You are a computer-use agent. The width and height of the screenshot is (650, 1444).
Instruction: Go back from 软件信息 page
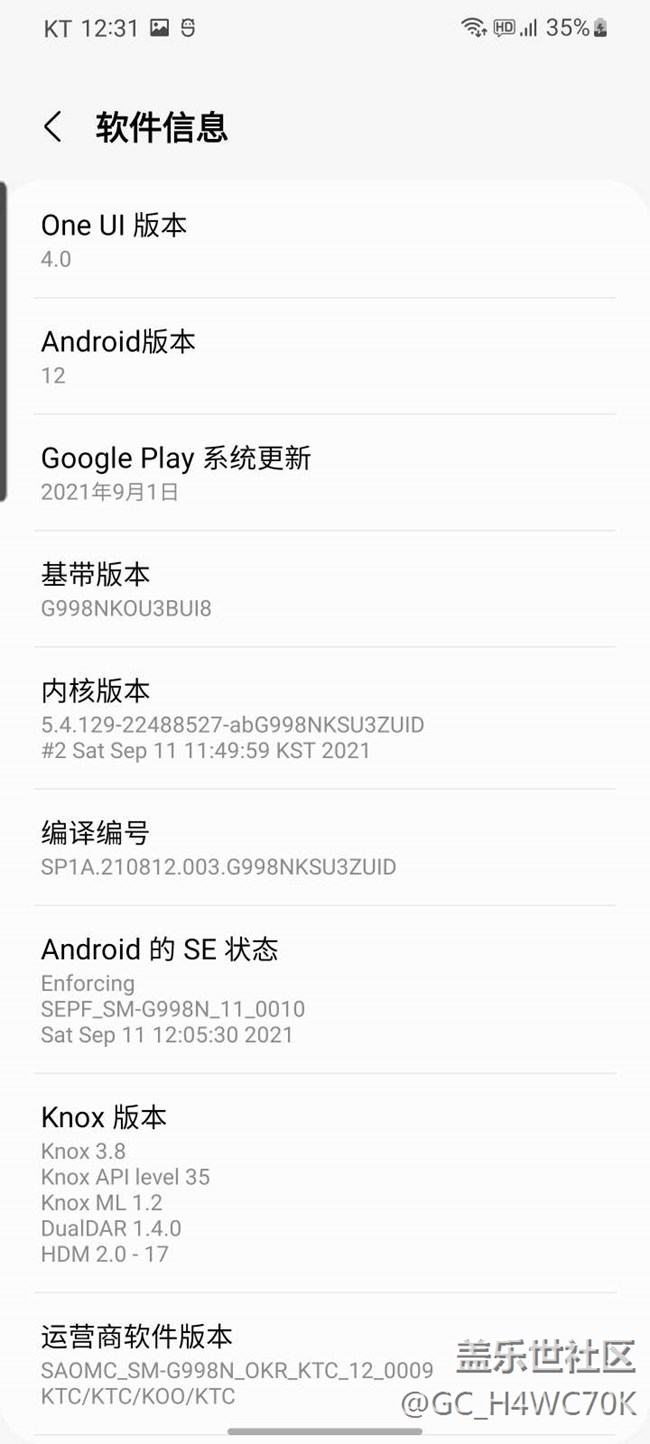(x=53, y=128)
